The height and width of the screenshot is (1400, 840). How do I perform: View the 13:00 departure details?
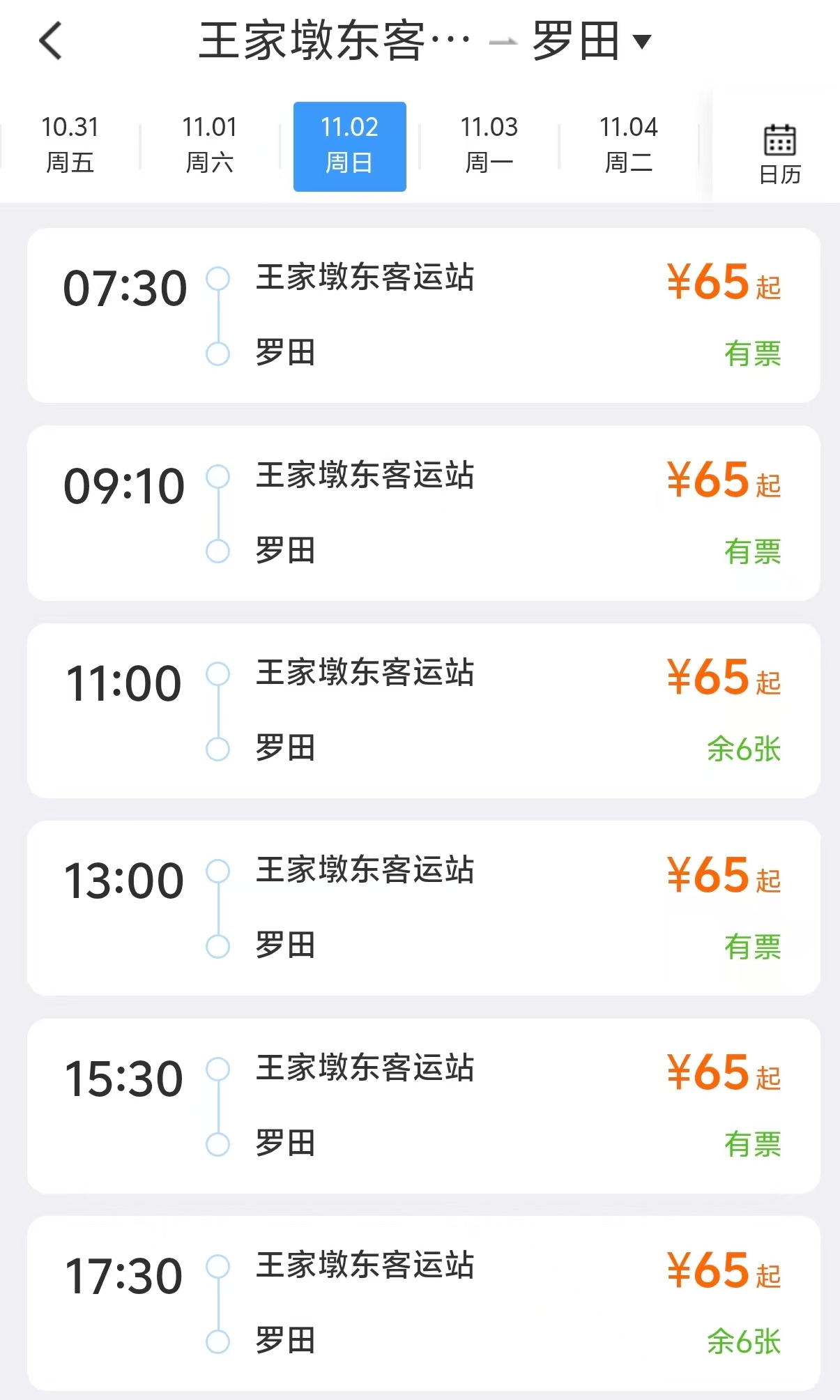pyautogui.click(x=423, y=908)
